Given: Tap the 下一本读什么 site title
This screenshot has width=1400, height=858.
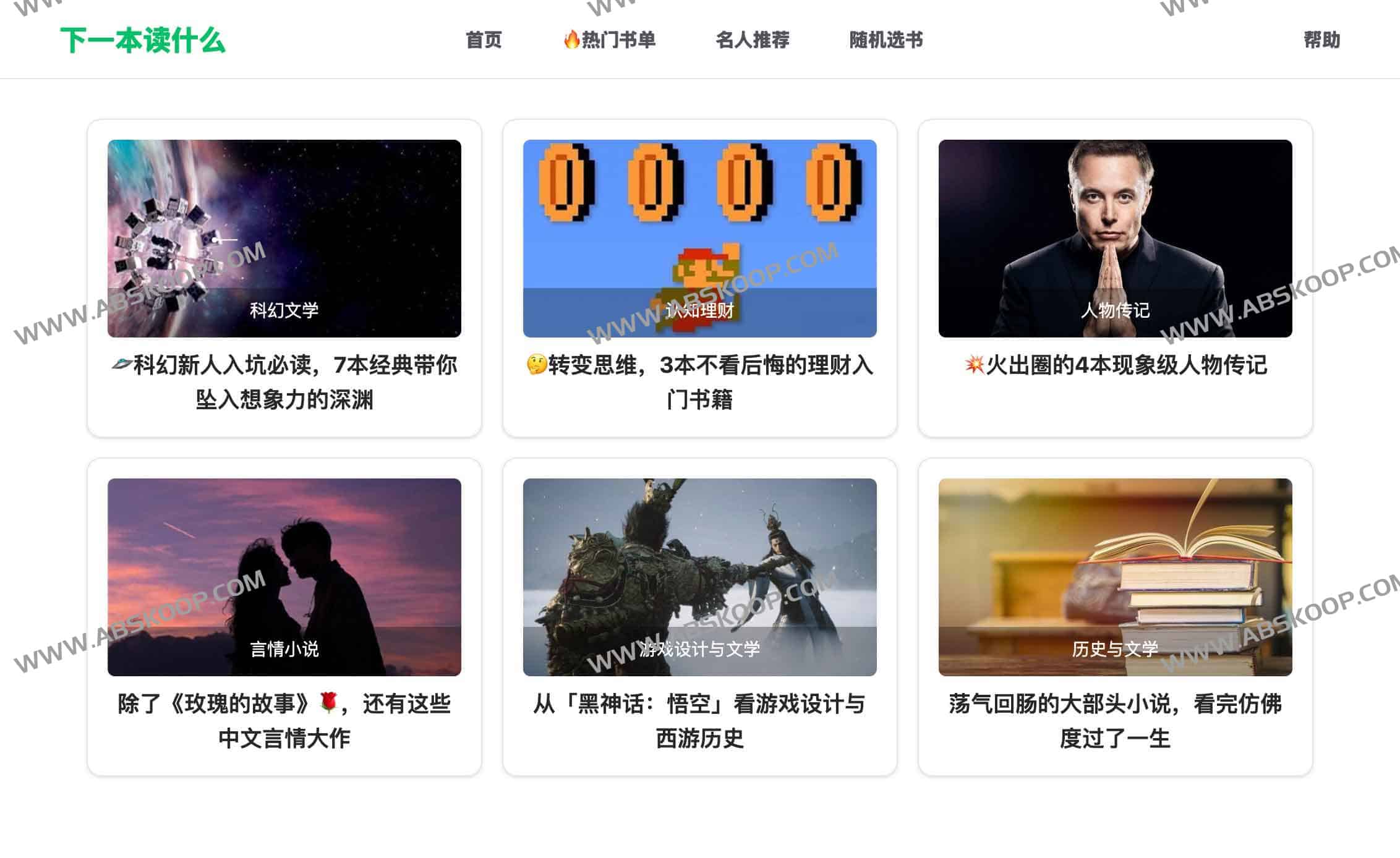Looking at the screenshot, I should click(x=143, y=41).
